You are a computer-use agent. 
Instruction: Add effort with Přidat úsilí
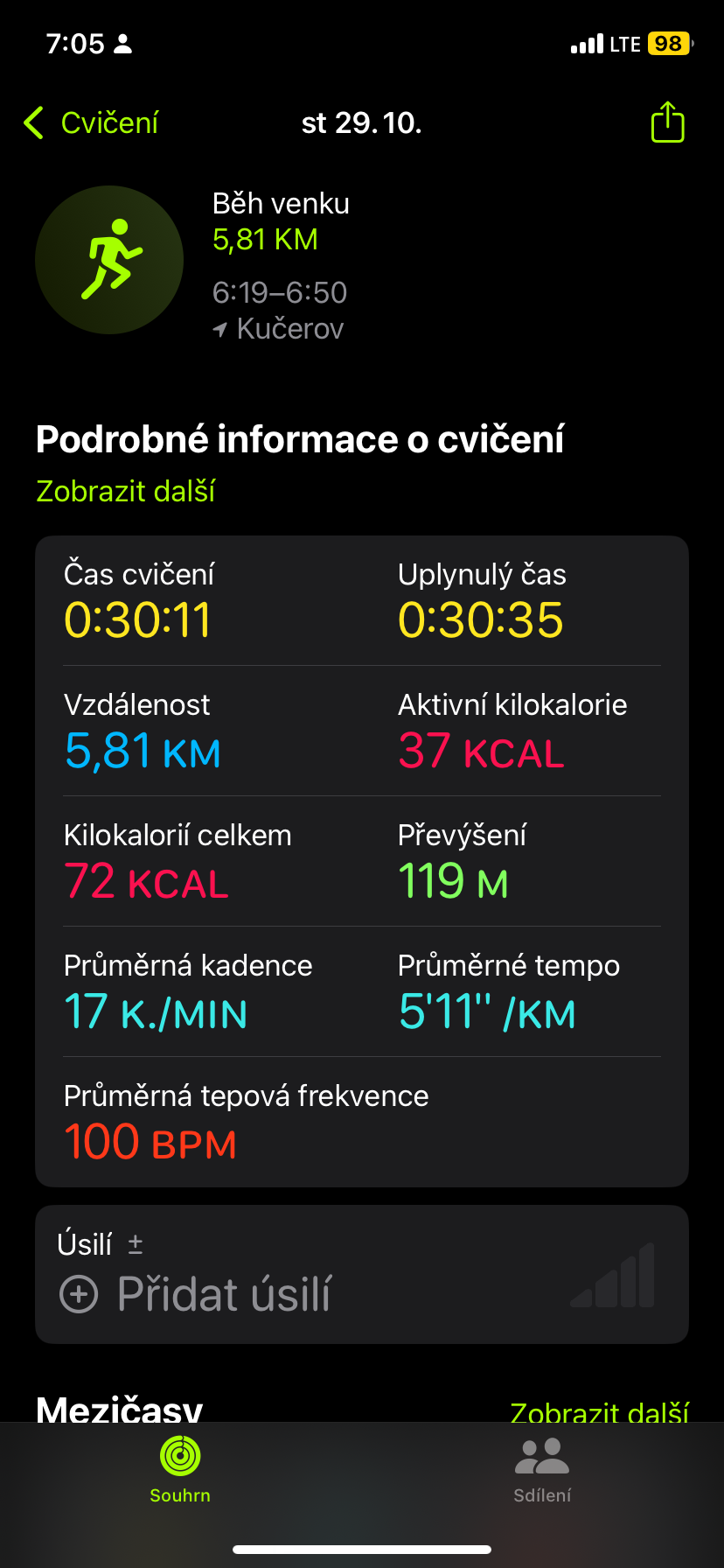[196, 1293]
